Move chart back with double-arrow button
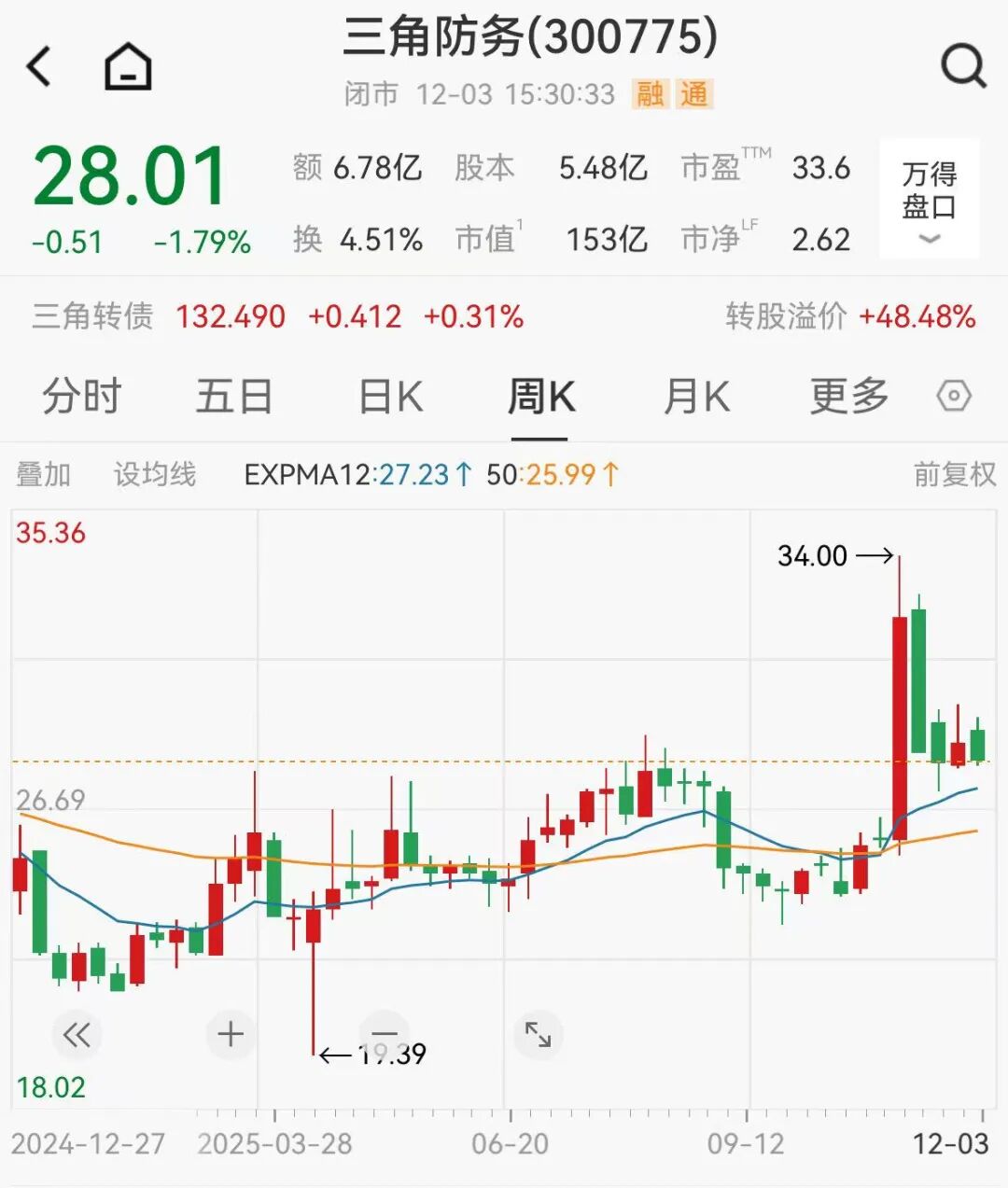 77,1034
